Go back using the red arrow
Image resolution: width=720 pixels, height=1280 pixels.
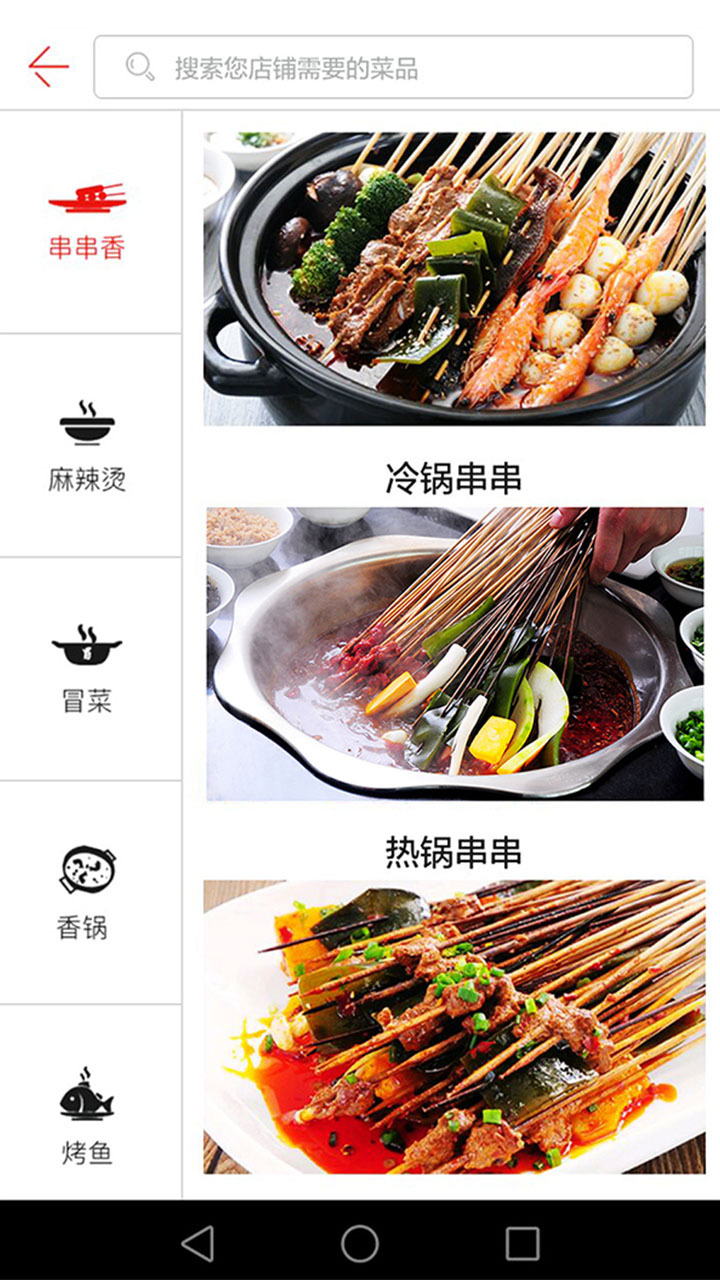pyautogui.click(x=48, y=67)
